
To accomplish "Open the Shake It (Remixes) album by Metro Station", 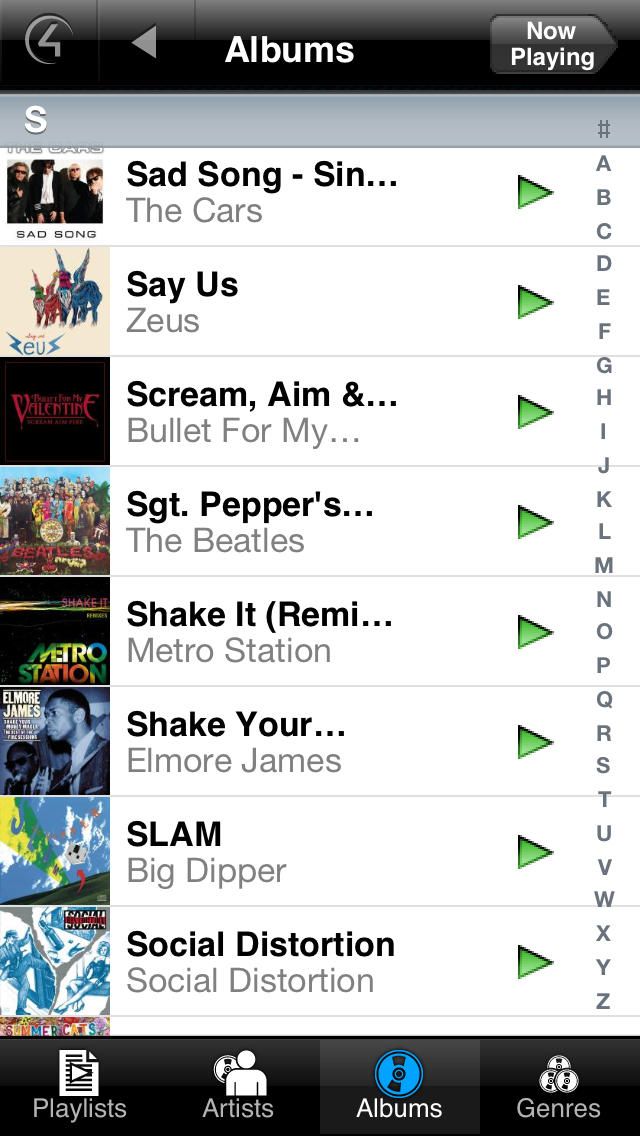I will tap(262, 632).
